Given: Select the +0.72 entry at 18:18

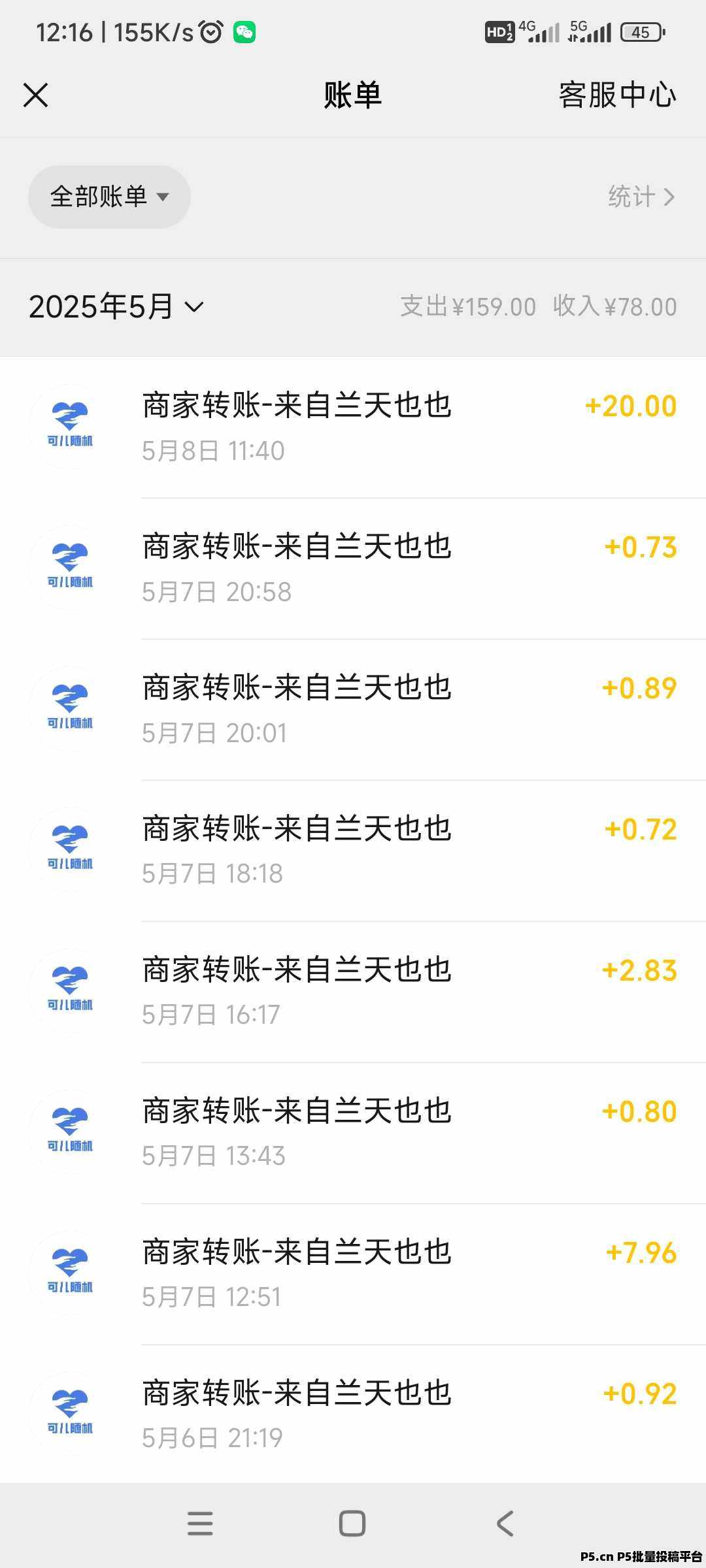Looking at the screenshot, I should click(x=353, y=851).
